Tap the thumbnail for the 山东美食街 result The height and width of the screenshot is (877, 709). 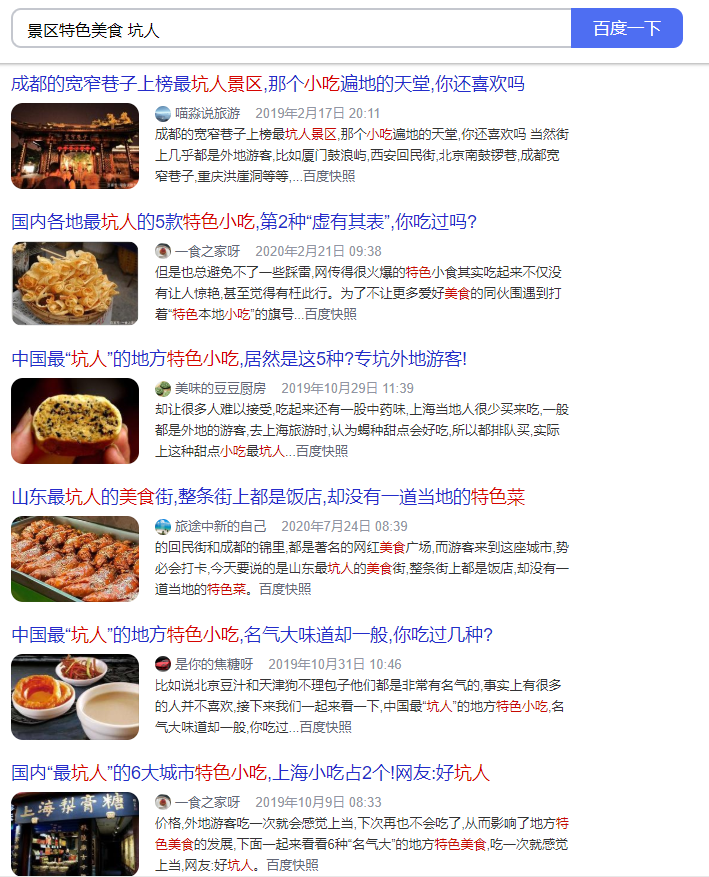[75, 559]
